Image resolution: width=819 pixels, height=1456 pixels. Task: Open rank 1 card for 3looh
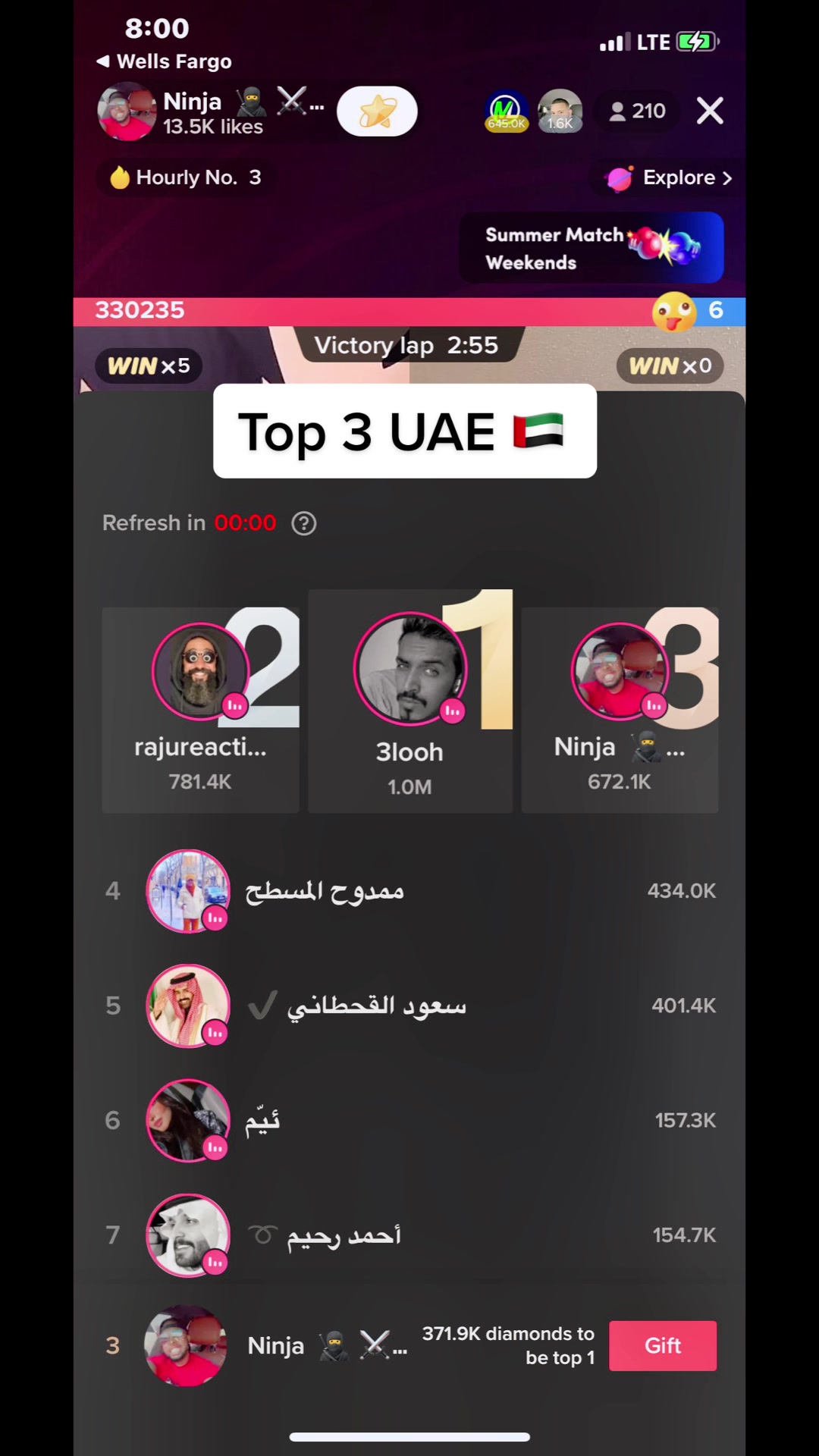[410, 701]
